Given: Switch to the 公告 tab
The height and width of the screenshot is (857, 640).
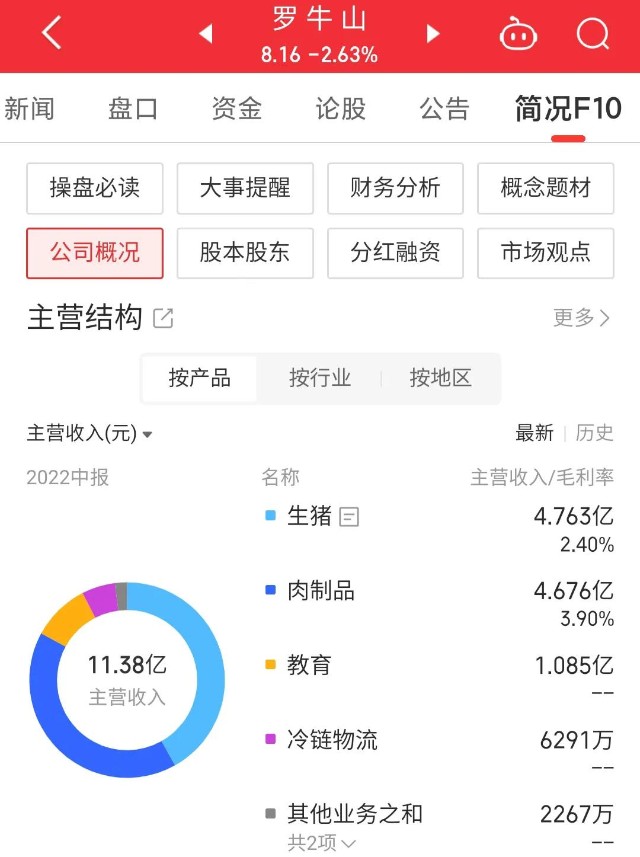Looking at the screenshot, I should pyautogui.click(x=445, y=108).
